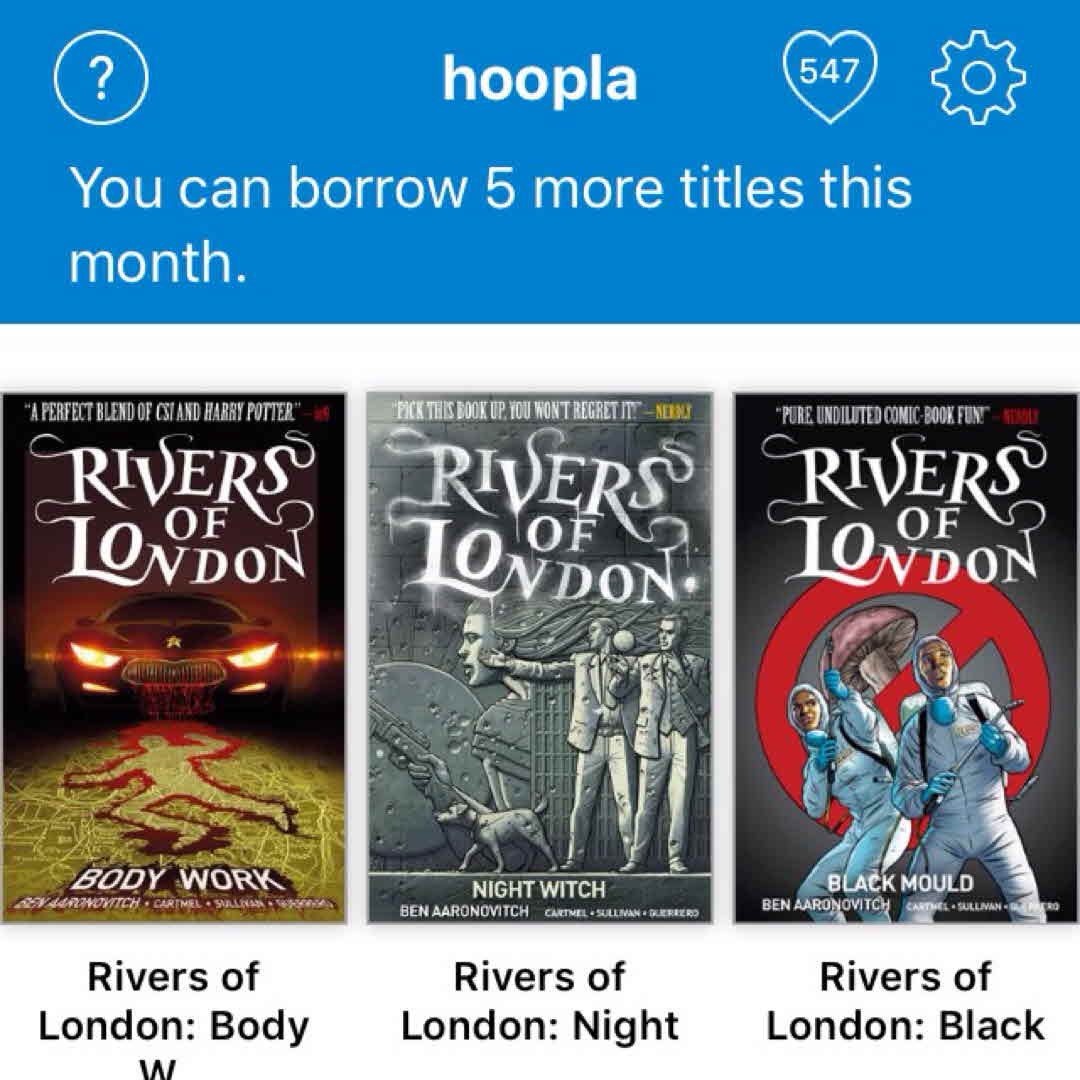Image resolution: width=1080 pixels, height=1080 pixels.
Task: Open the help question mark icon
Action: (101, 78)
